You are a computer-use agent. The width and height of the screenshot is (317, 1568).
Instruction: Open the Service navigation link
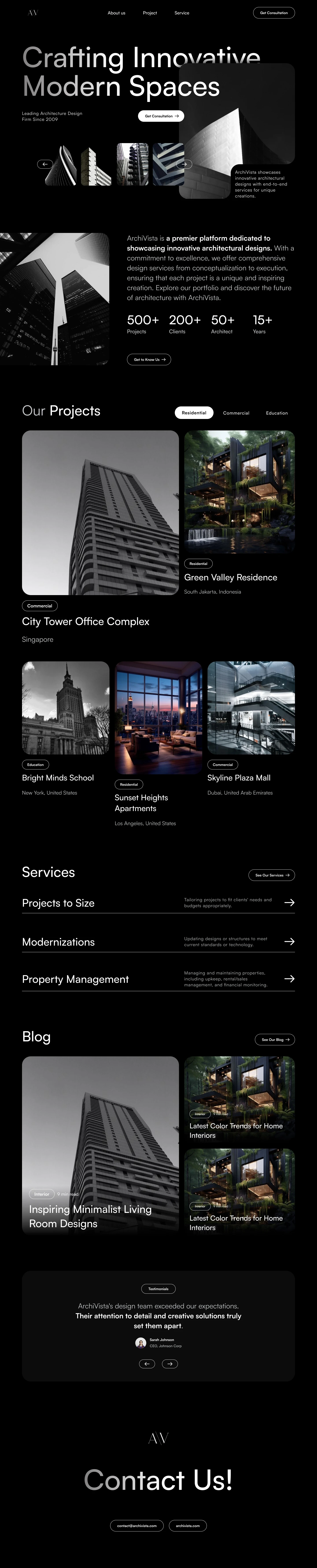tap(182, 13)
